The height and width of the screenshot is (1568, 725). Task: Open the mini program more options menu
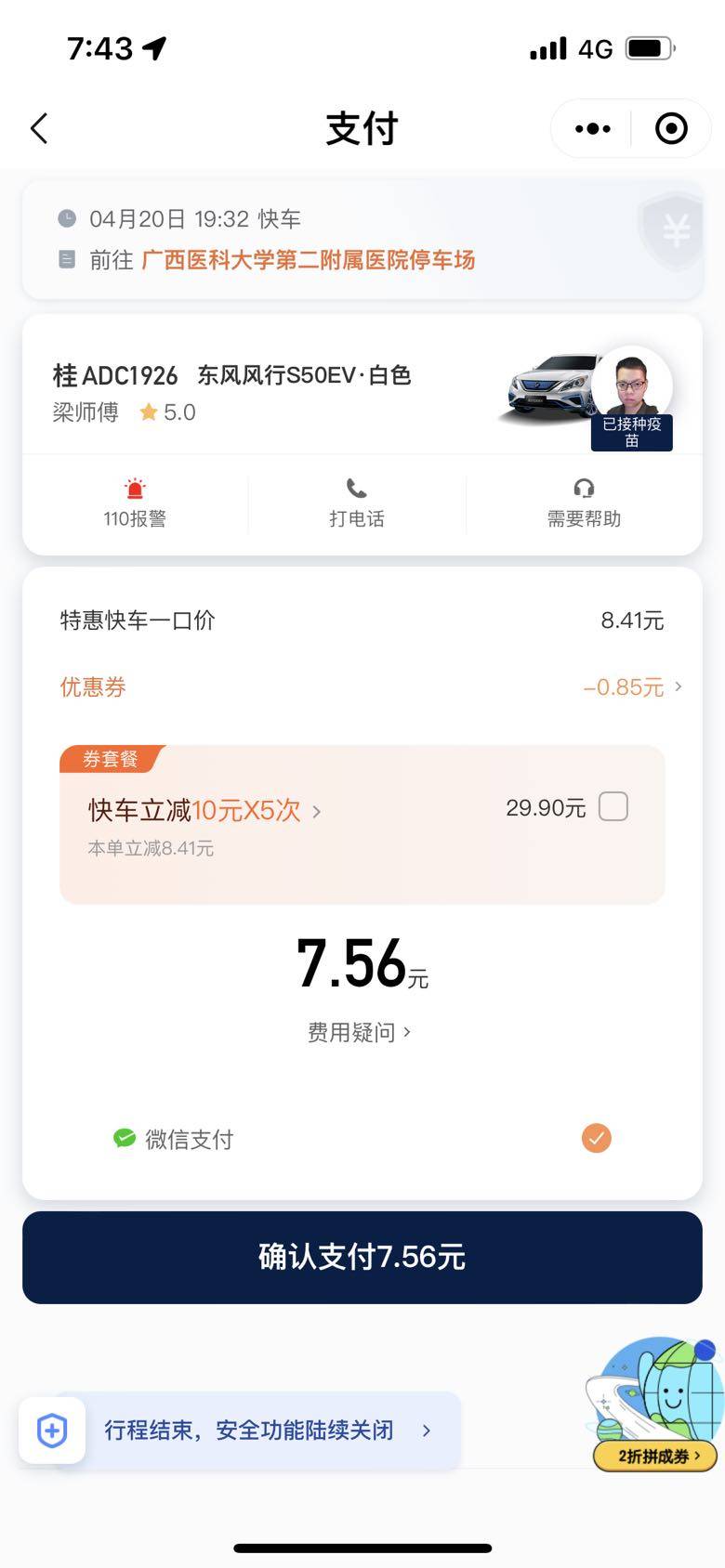pyautogui.click(x=592, y=128)
